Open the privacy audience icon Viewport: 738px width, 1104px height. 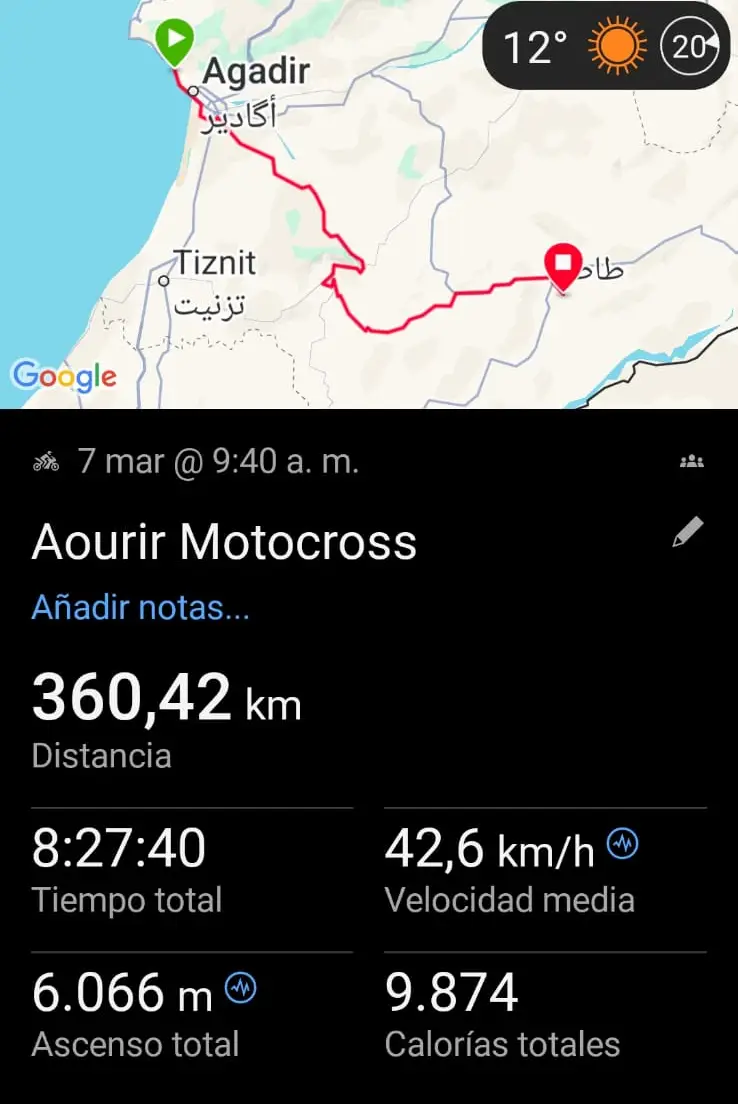(x=691, y=461)
